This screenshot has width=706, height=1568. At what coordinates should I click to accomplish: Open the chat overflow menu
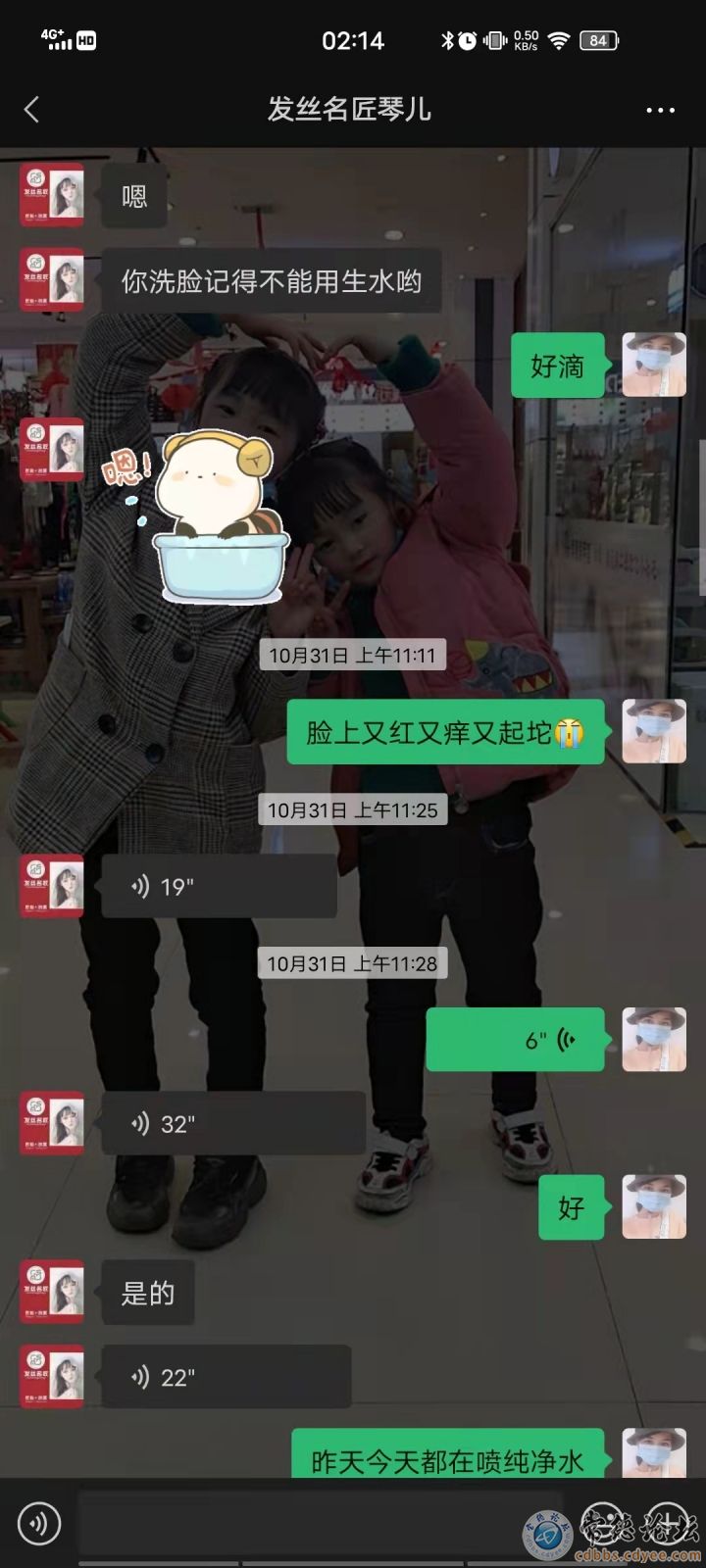(x=660, y=110)
